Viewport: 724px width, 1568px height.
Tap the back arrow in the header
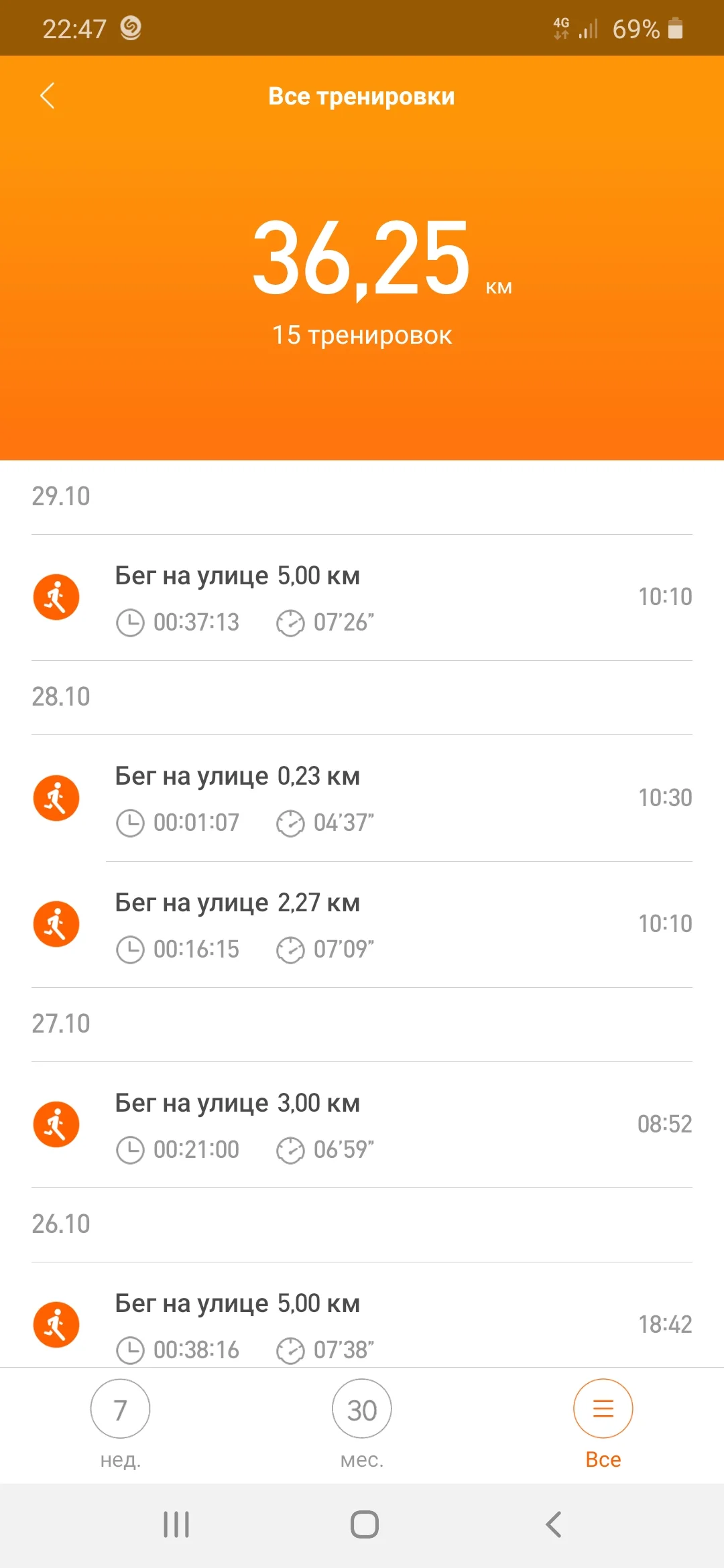click(48, 95)
